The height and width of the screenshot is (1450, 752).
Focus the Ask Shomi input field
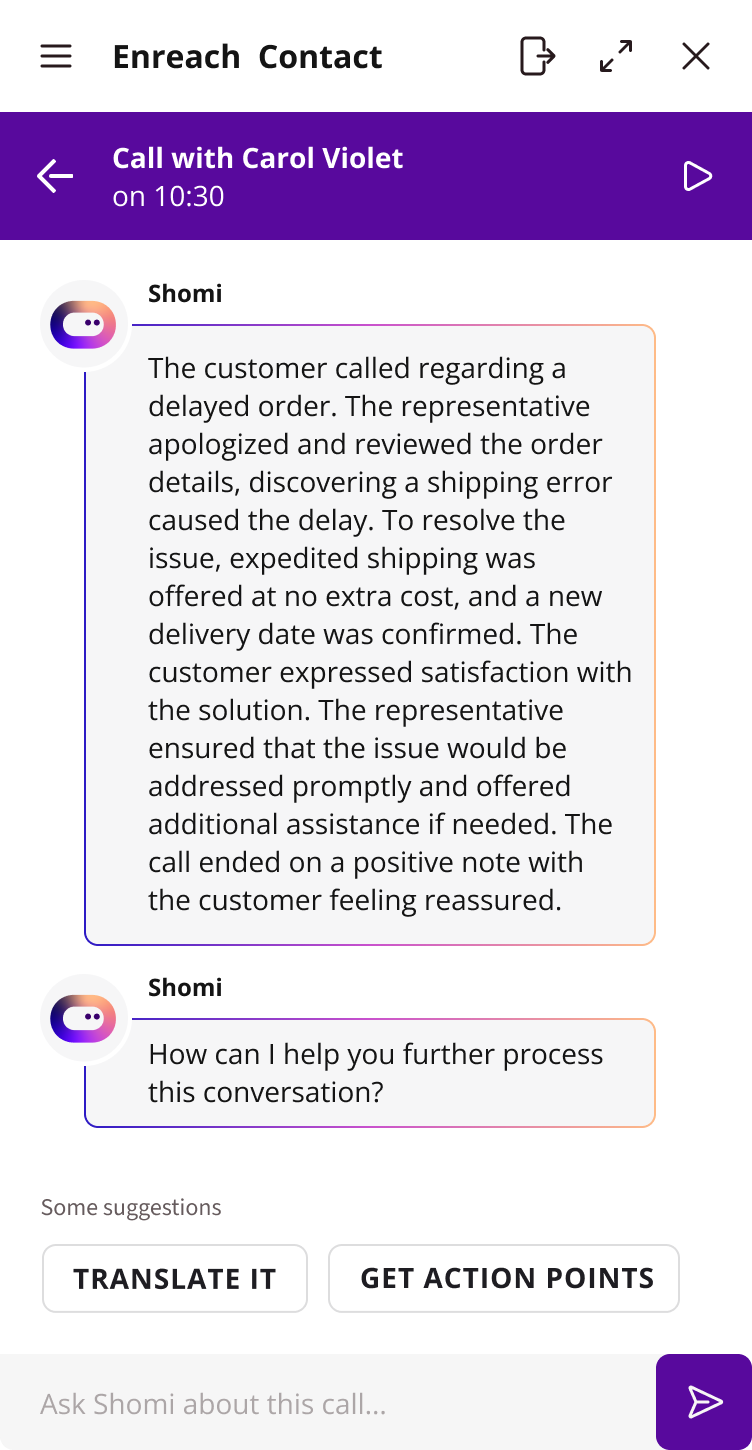pos(328,1403)
